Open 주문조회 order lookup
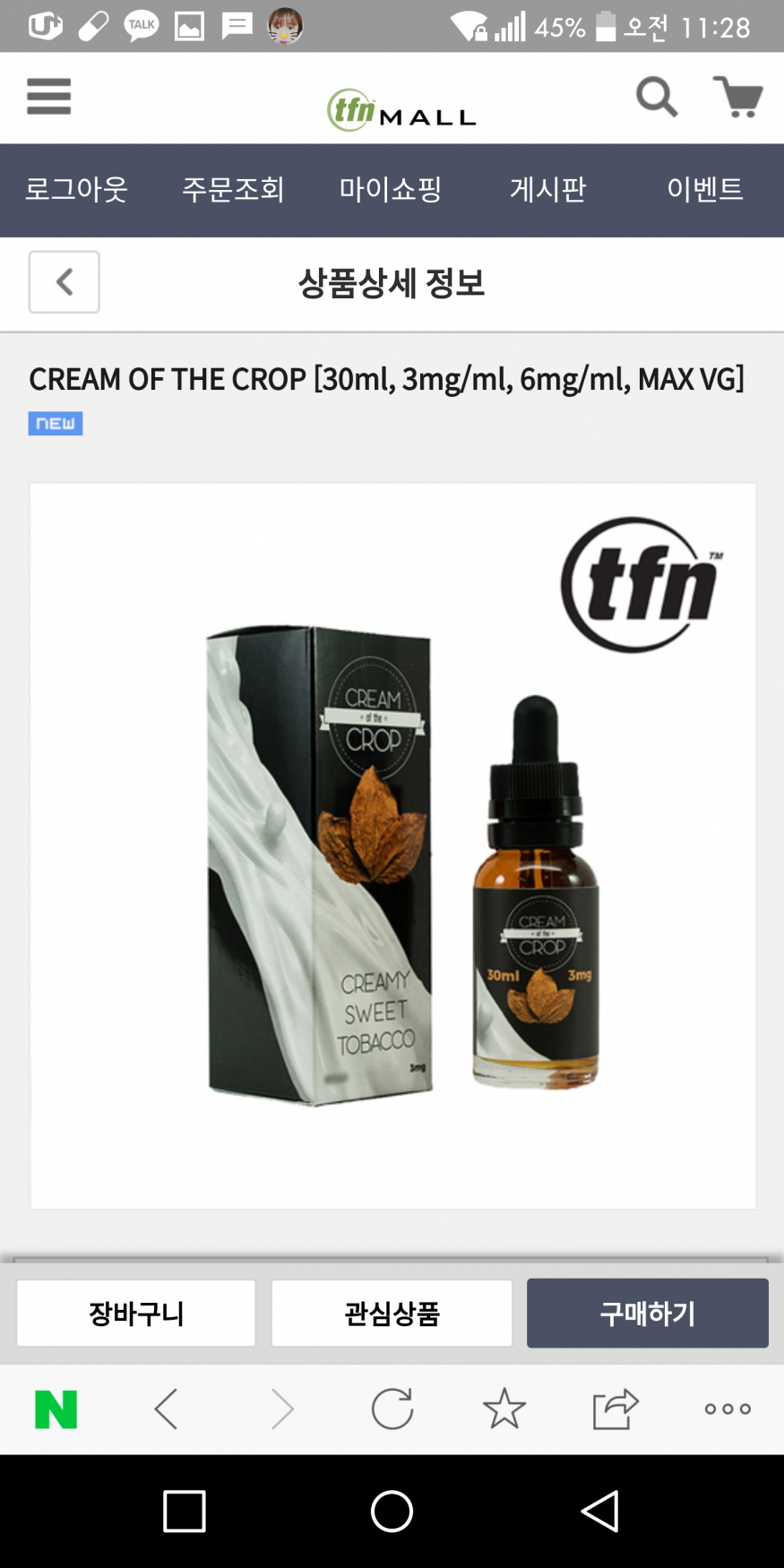784x1568 pixels. tap(233, 189)
